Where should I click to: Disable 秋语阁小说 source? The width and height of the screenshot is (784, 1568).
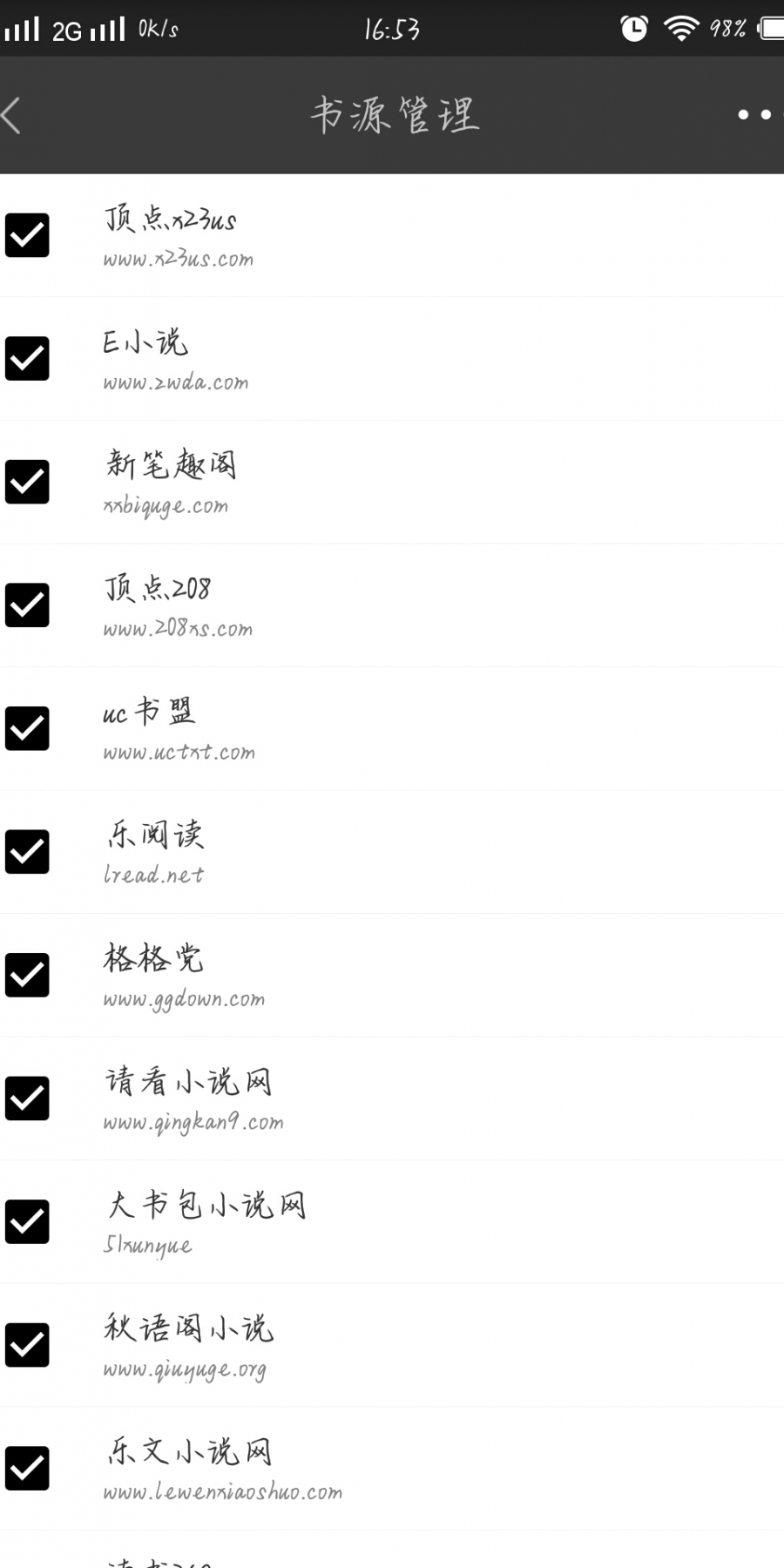tap(27, 1345)
